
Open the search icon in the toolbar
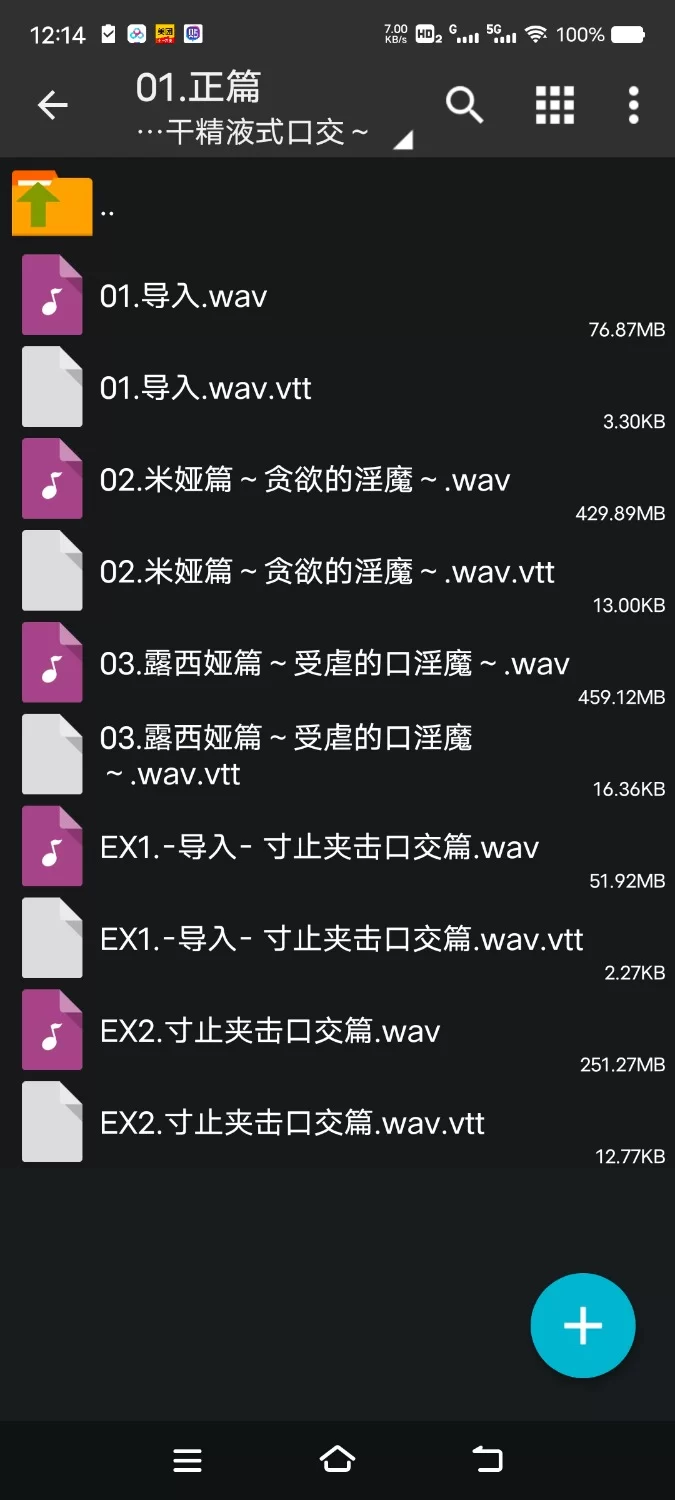point(464,105)
